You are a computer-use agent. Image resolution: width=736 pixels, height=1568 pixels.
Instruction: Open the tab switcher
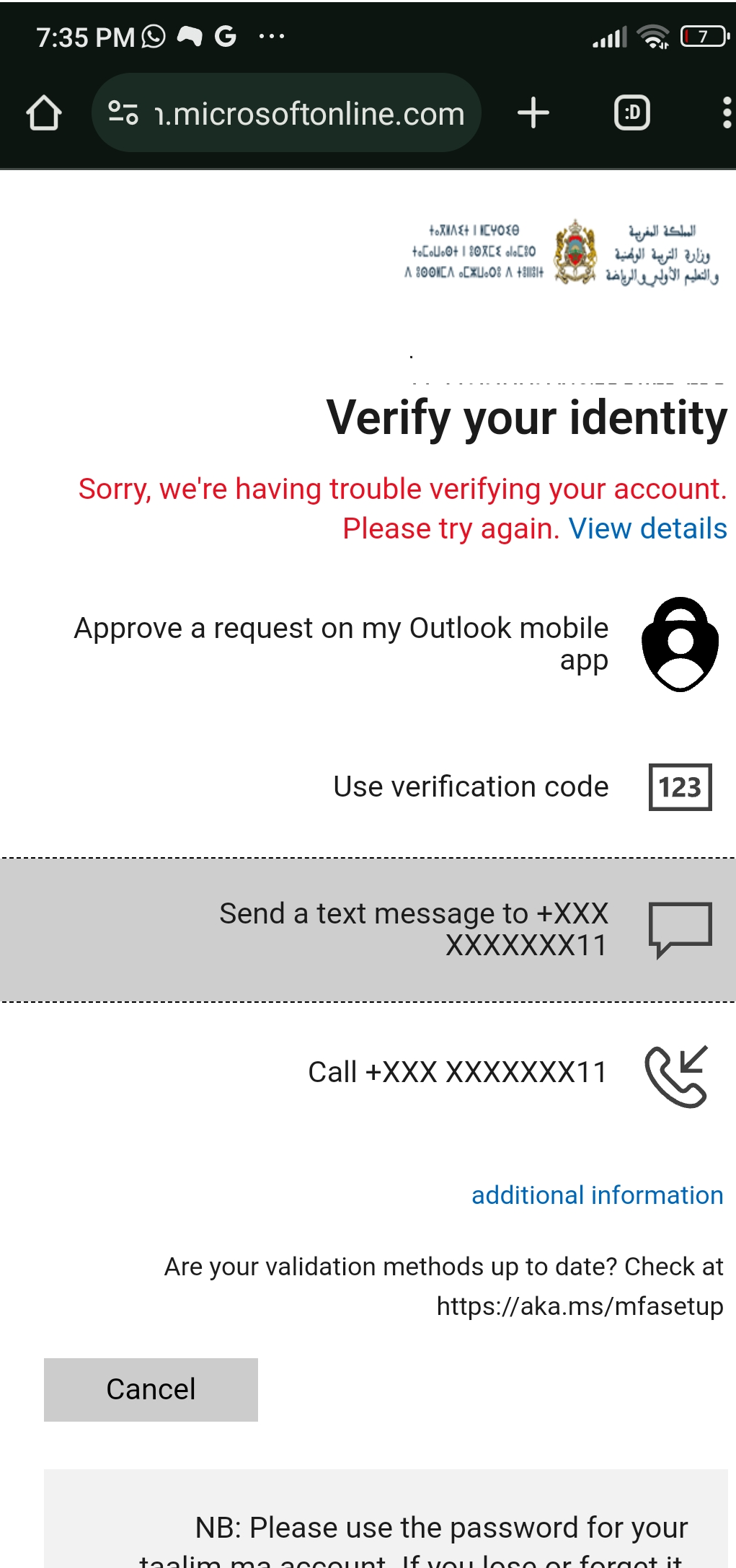tap(632, 113)
